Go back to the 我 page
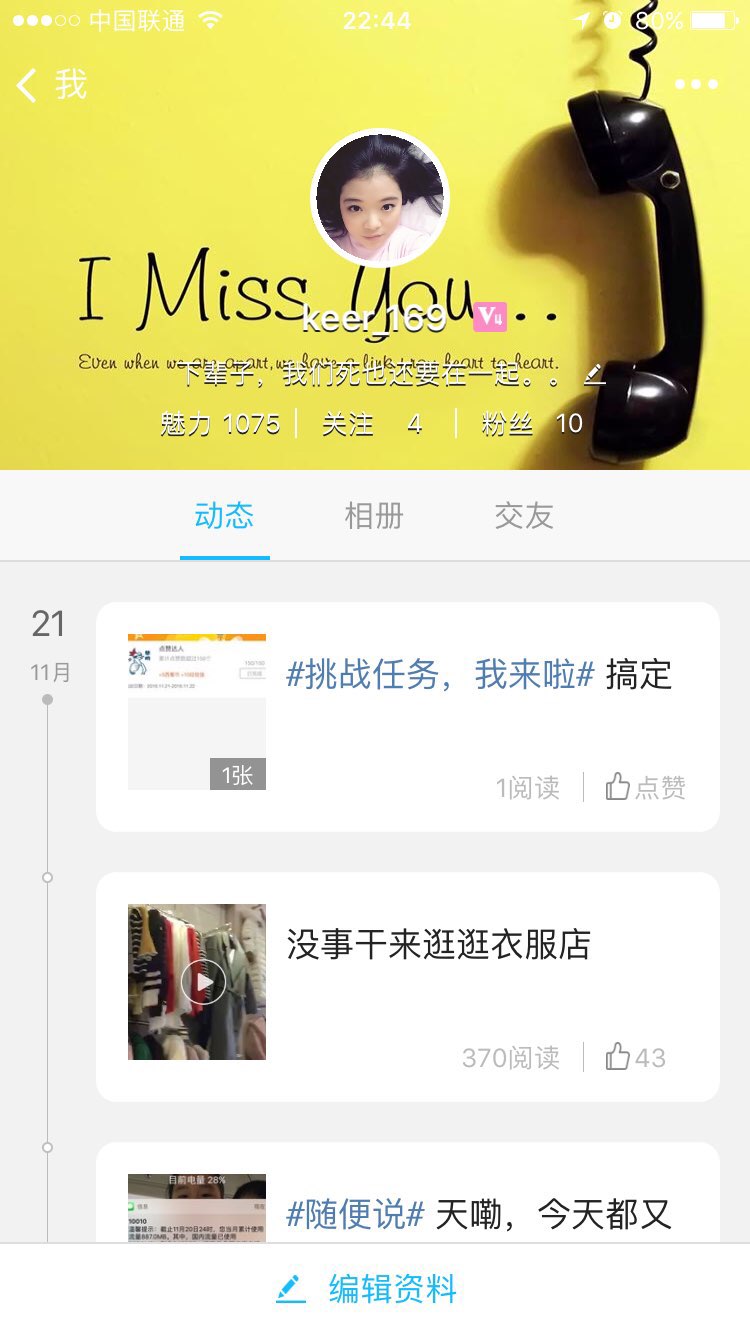 click(52, 85)
